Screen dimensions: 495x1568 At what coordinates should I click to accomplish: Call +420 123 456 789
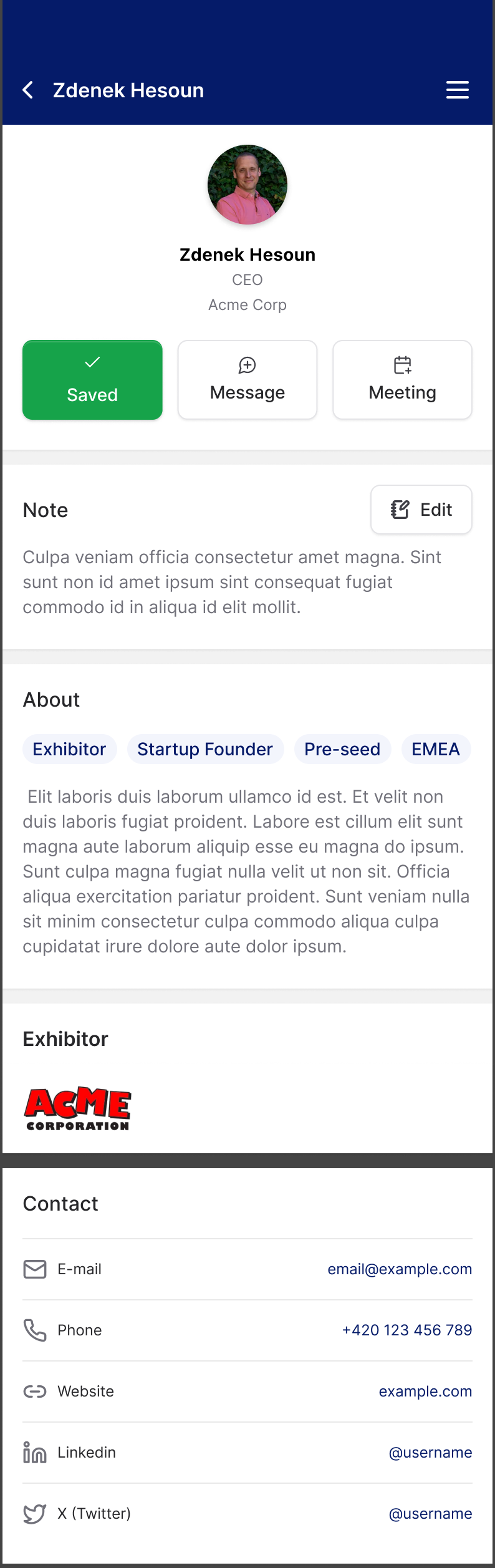(x=407, y=1330)
